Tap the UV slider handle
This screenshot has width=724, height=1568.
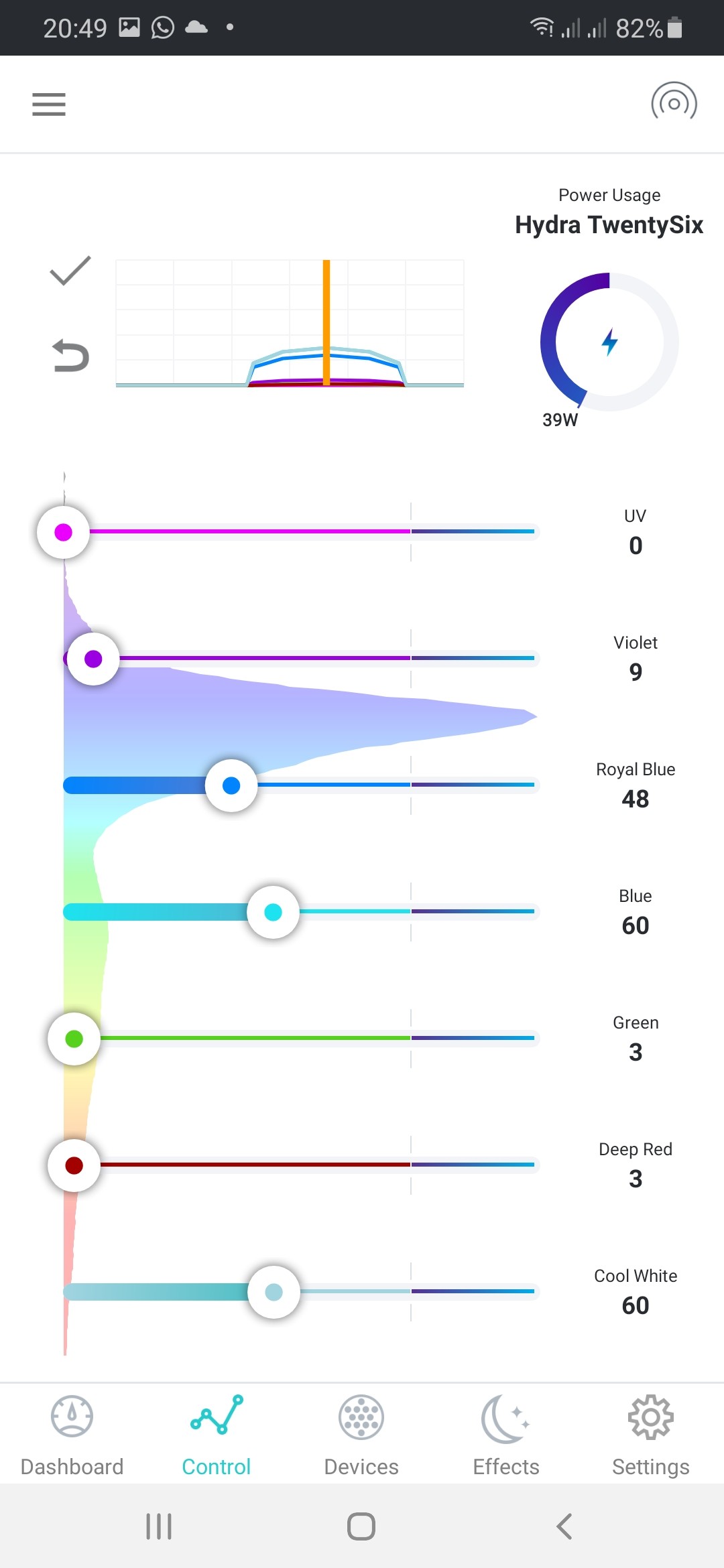tap(64, 532)
